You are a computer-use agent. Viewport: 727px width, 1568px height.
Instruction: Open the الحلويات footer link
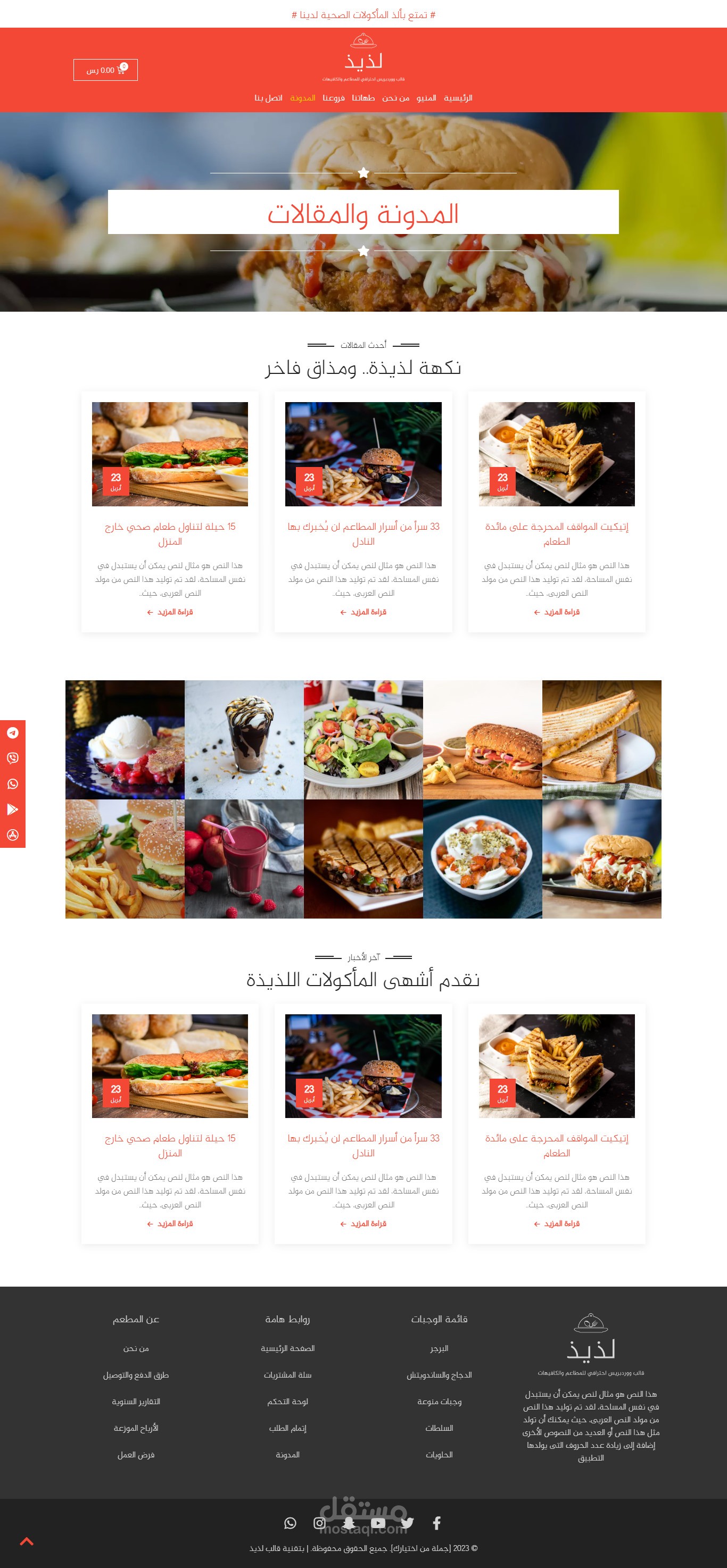(439, 1455)
